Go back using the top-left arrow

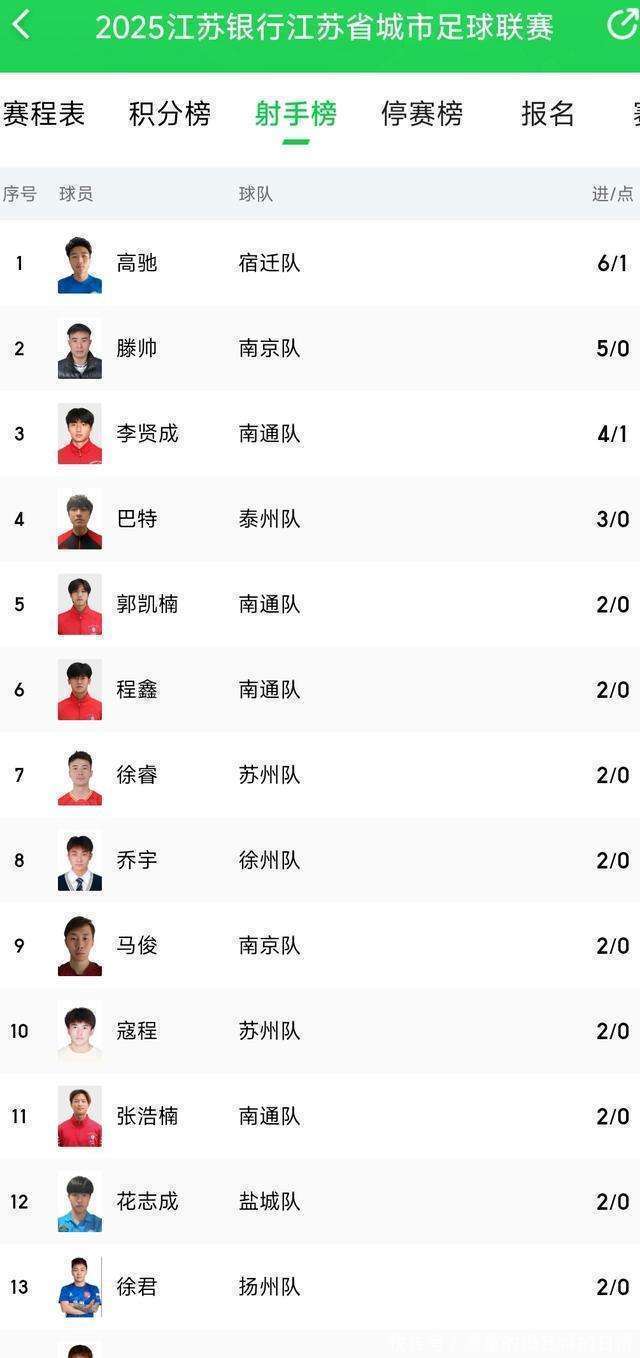[22, 25]
